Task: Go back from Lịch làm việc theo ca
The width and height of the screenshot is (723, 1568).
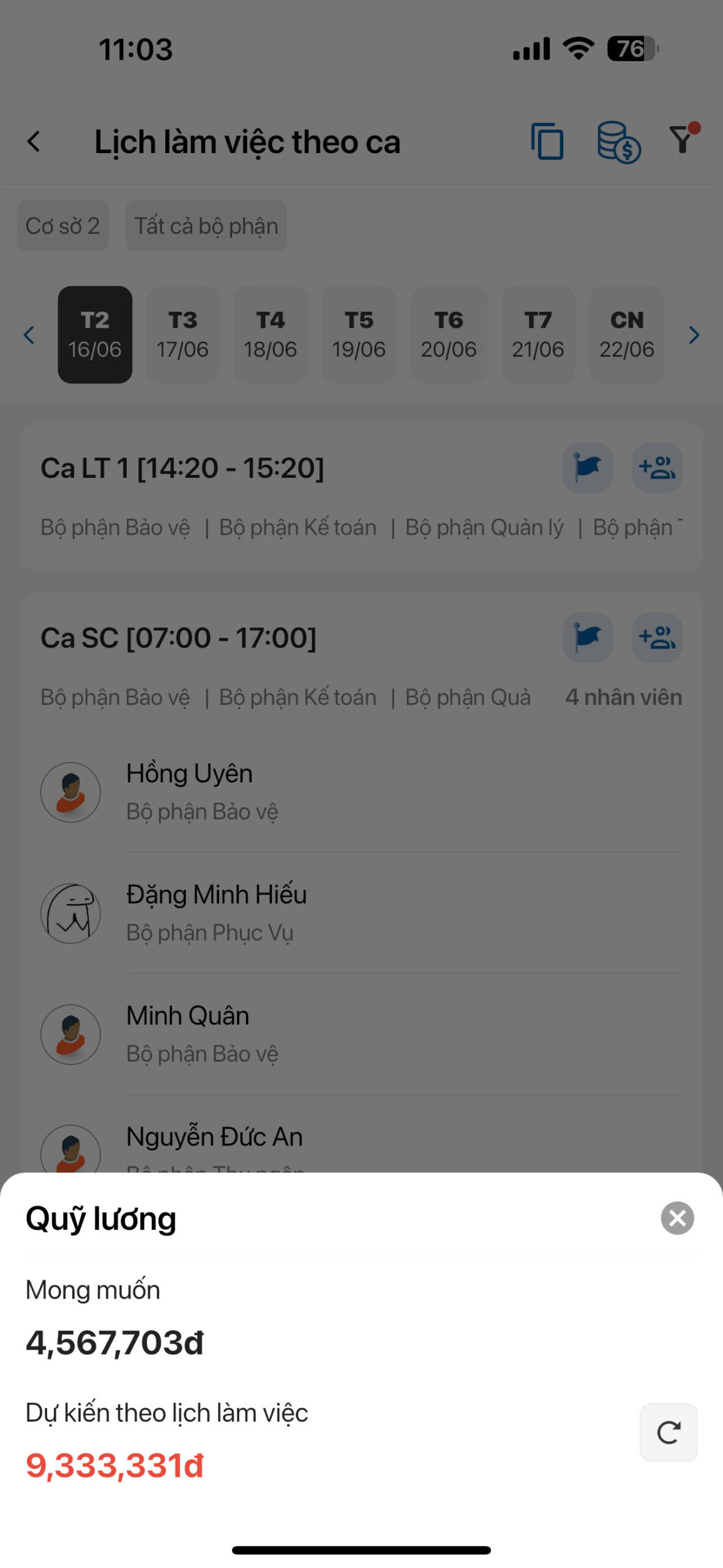Action: coord(34,142)
